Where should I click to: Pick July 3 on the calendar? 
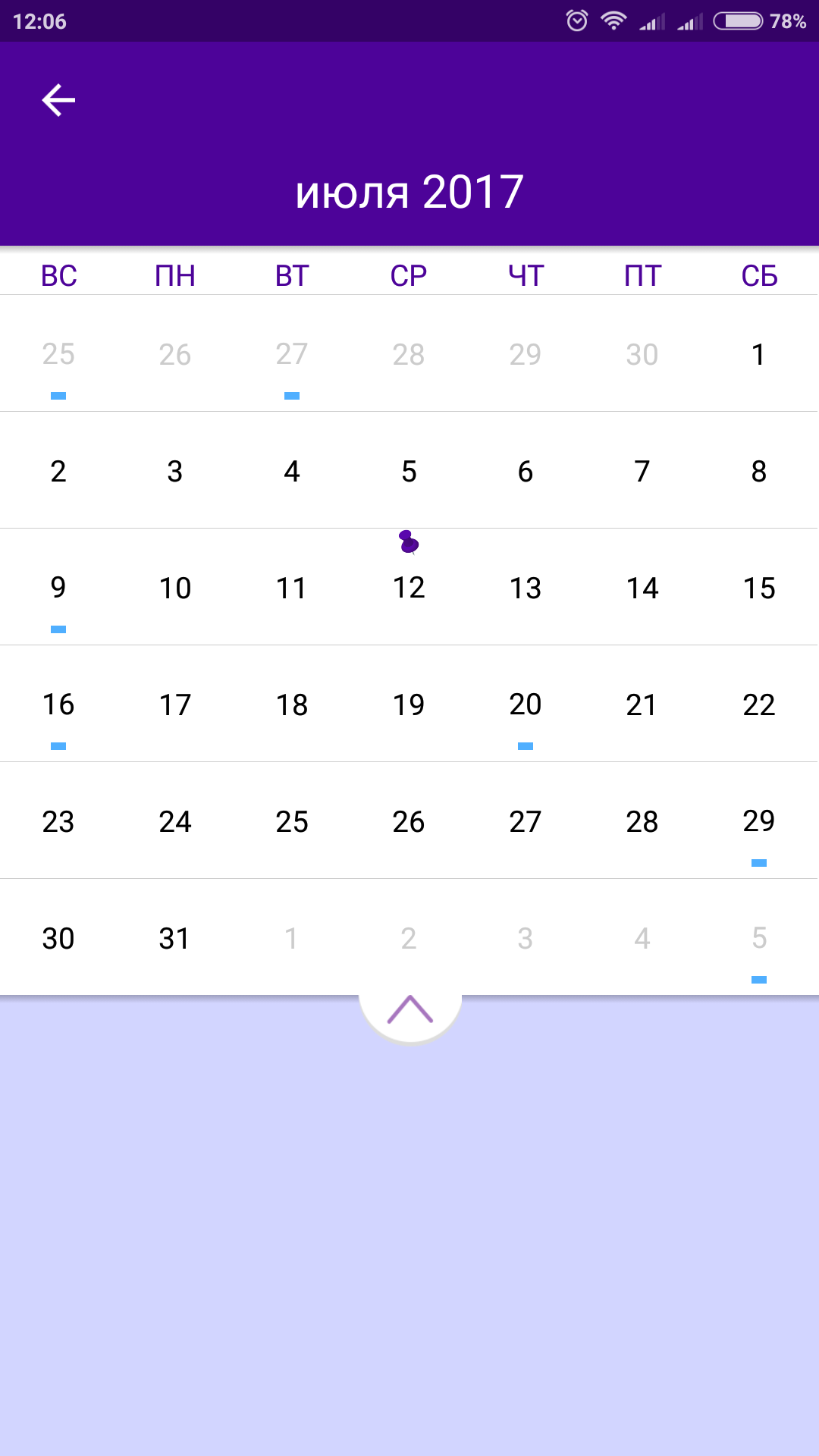coord(175,471)
